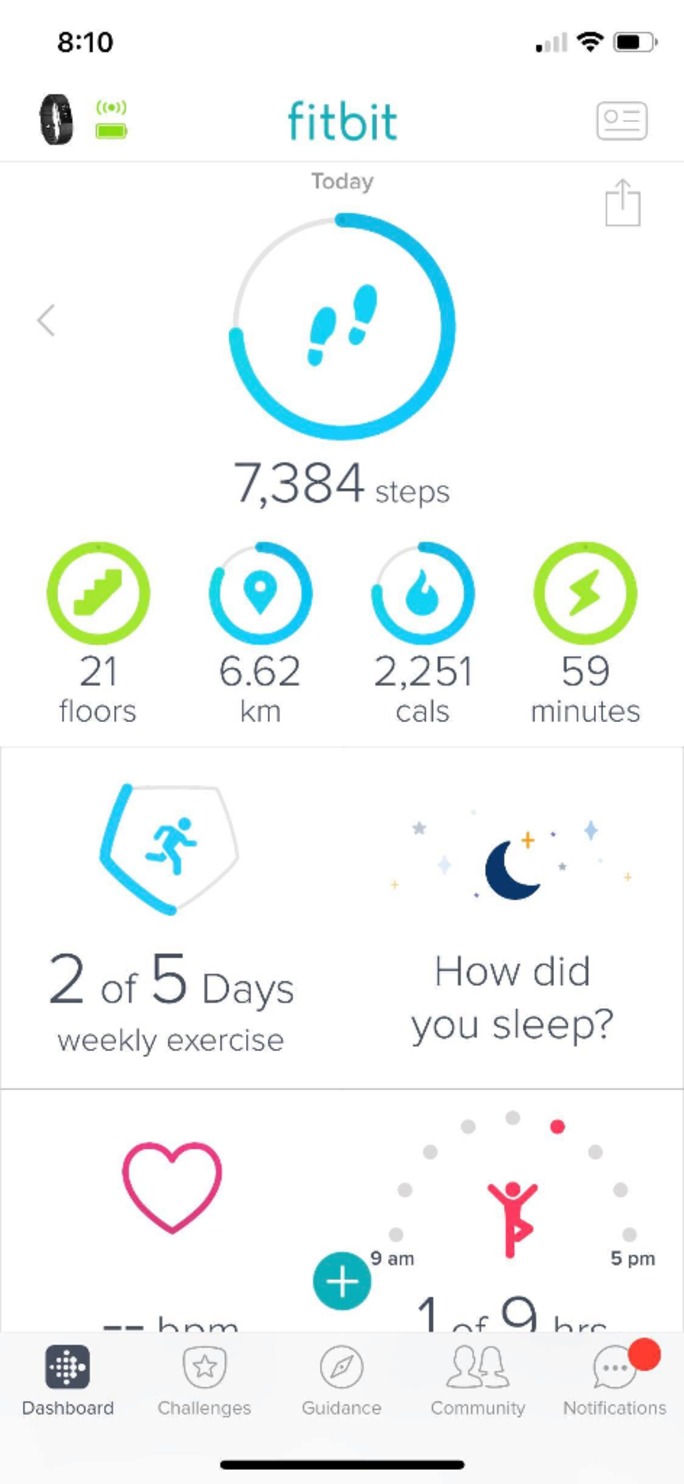View the 21 floors climbed tile
Screen dimensions: 684x1484
[x=98, y=633]
